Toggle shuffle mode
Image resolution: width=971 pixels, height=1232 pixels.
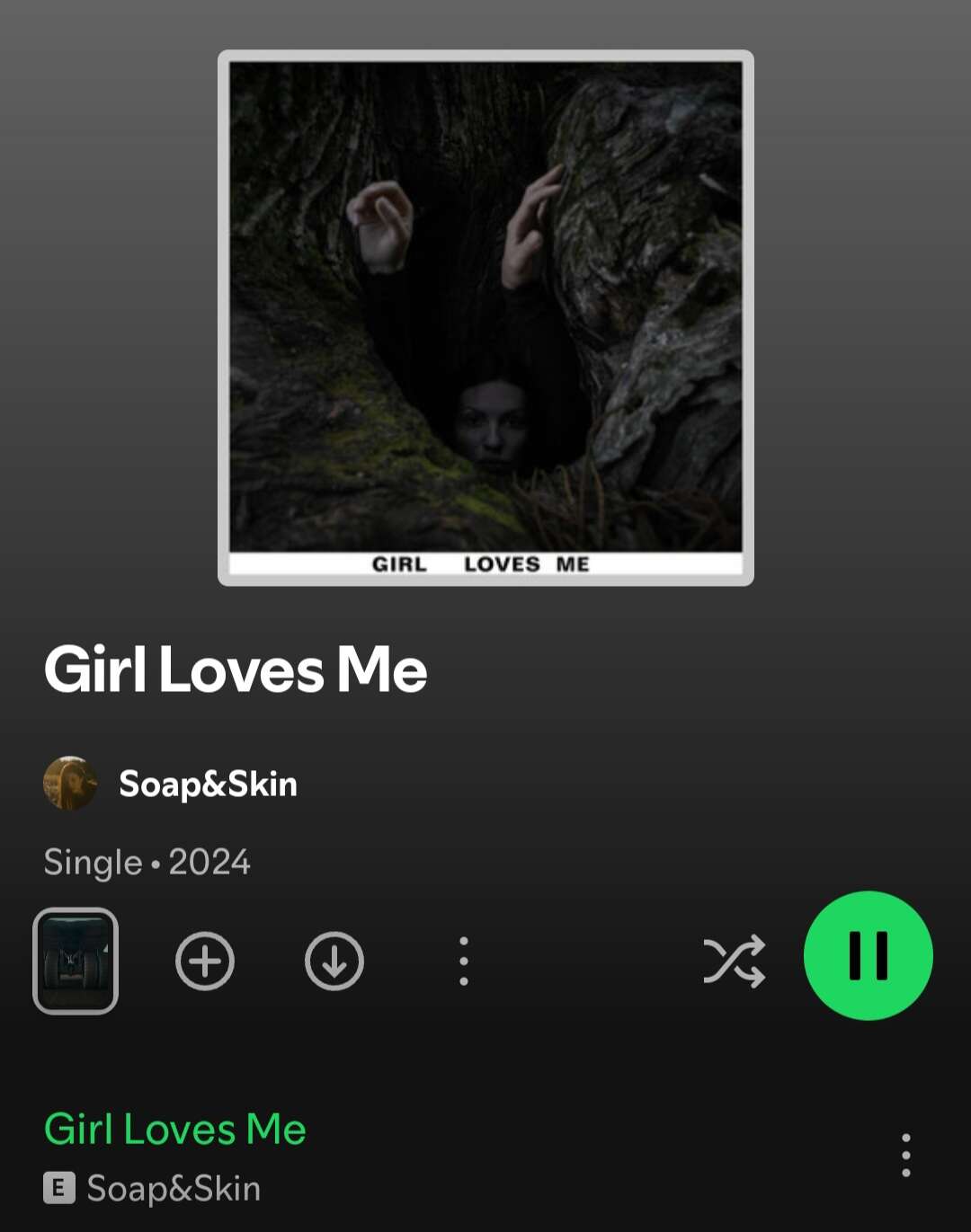[x=734, y=962]
